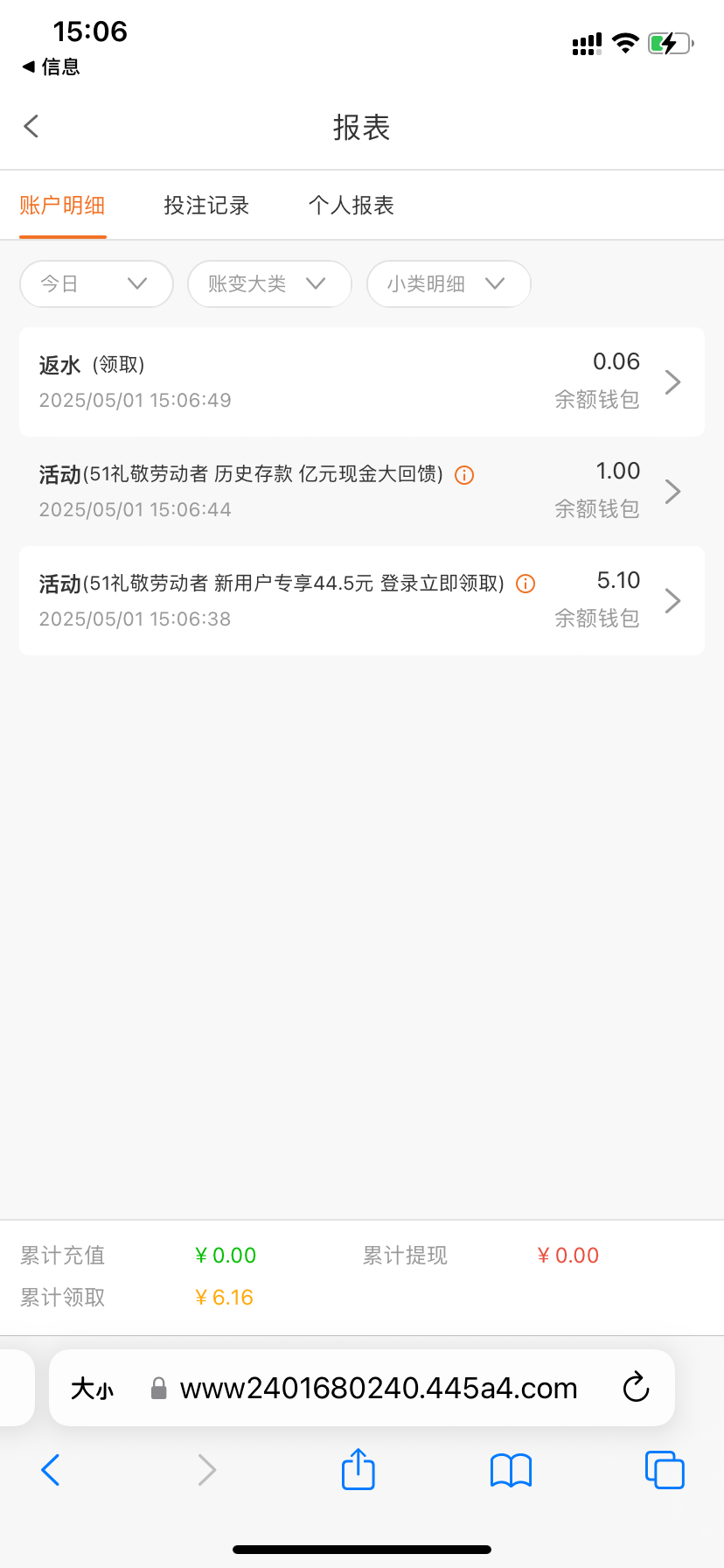Image resolution: width=724 pixels, height=1568 pixels.
Task: Open the 账变大类 filter dropdown
Action: tap(269, 283)
